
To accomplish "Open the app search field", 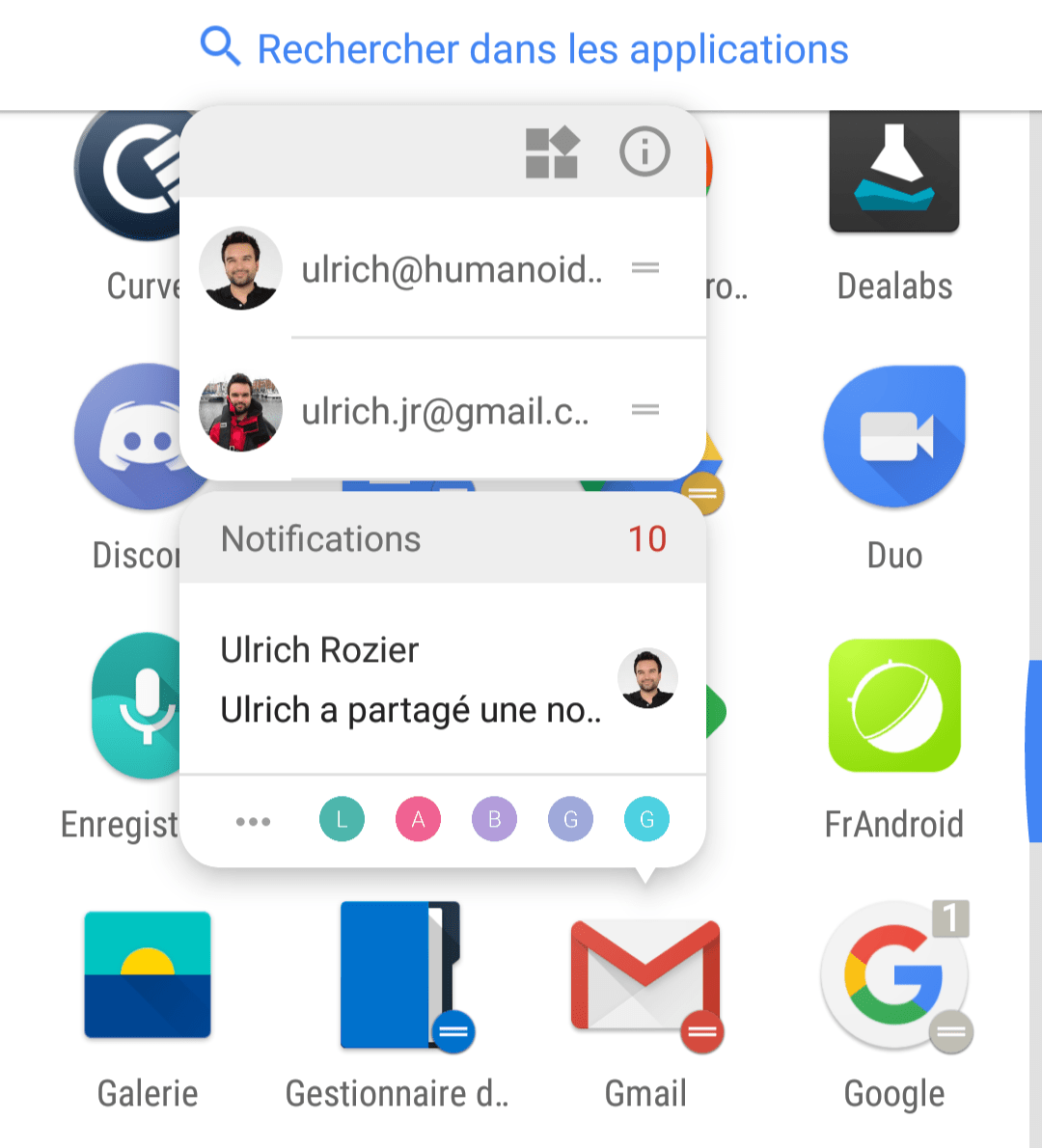I will tap(523, 49).
